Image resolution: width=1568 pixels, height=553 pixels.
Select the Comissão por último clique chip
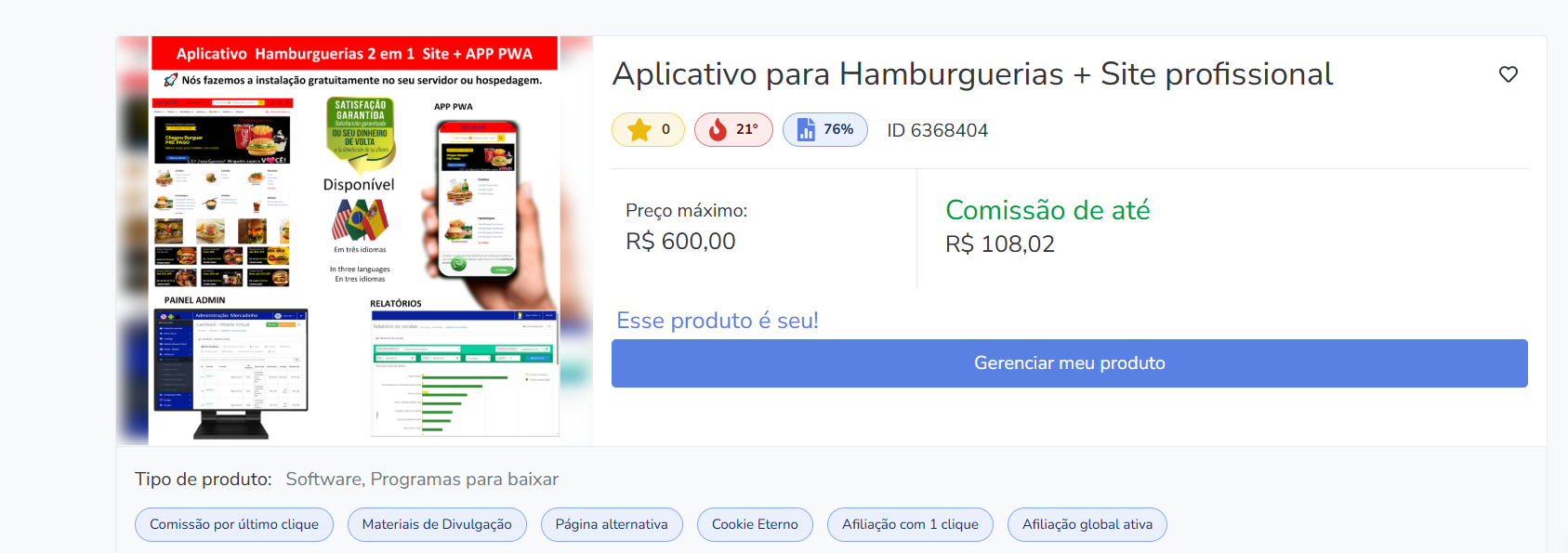pos(234,524)
